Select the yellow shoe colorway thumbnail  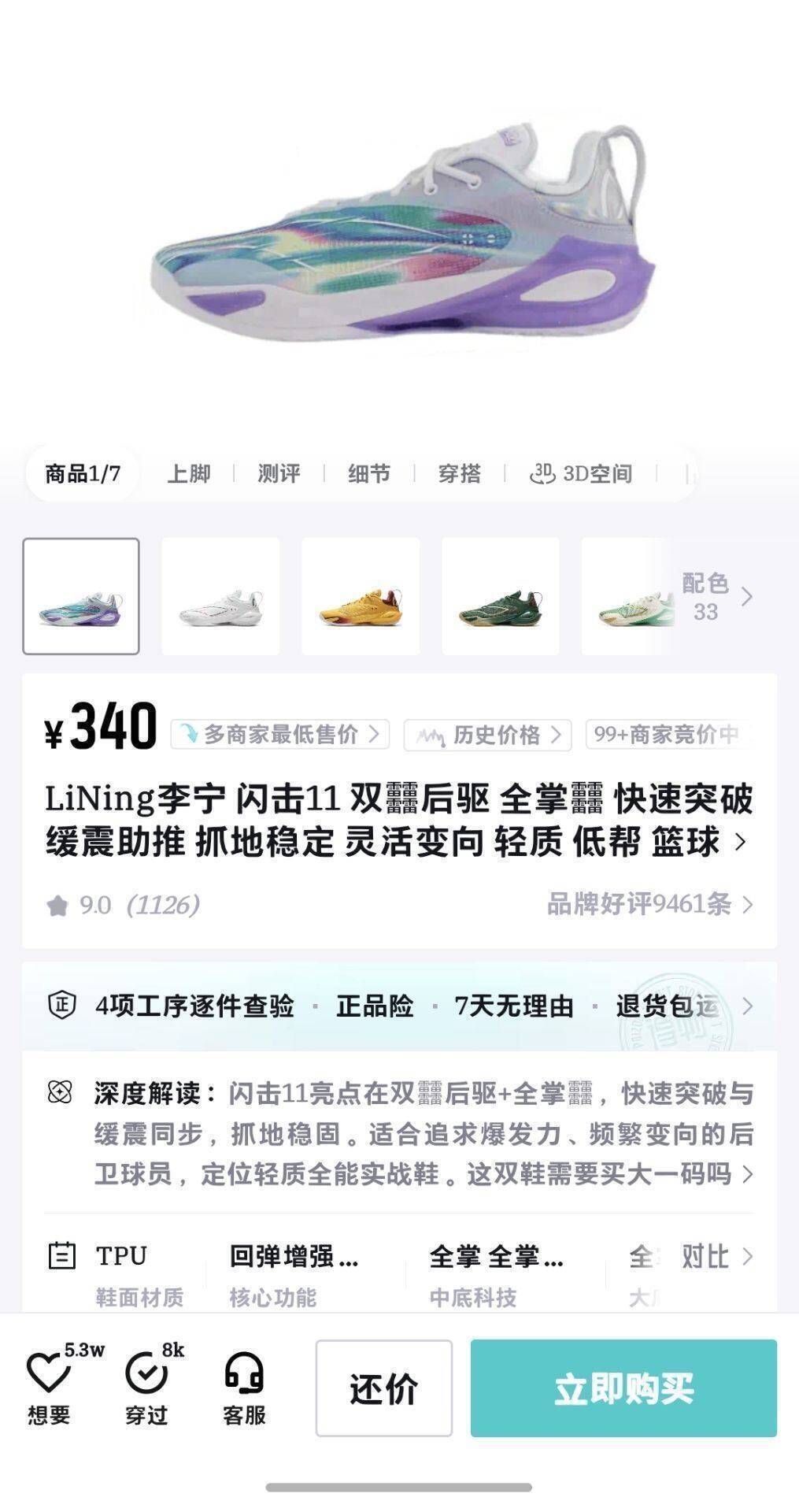[x=361, y=596]
